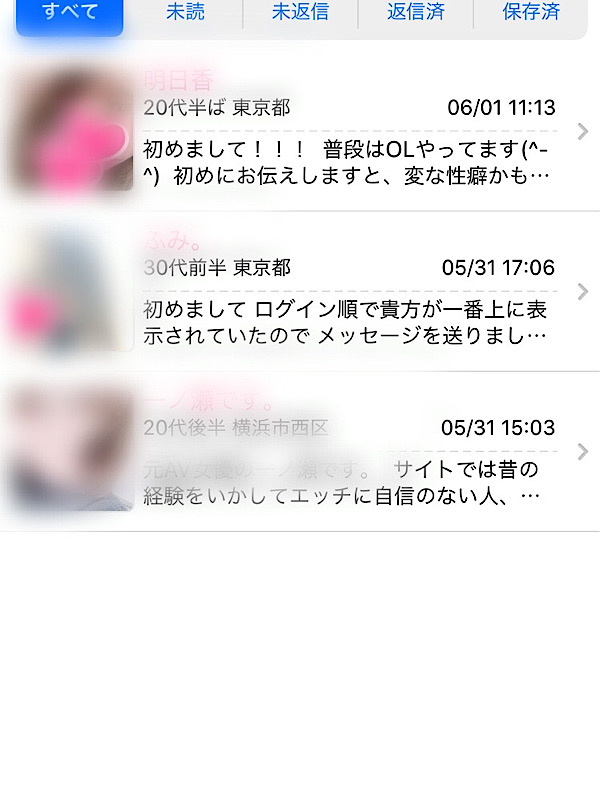Open the 返信済 tab
This screenshot has height=800, width=600.
click(x=415, y=14)
